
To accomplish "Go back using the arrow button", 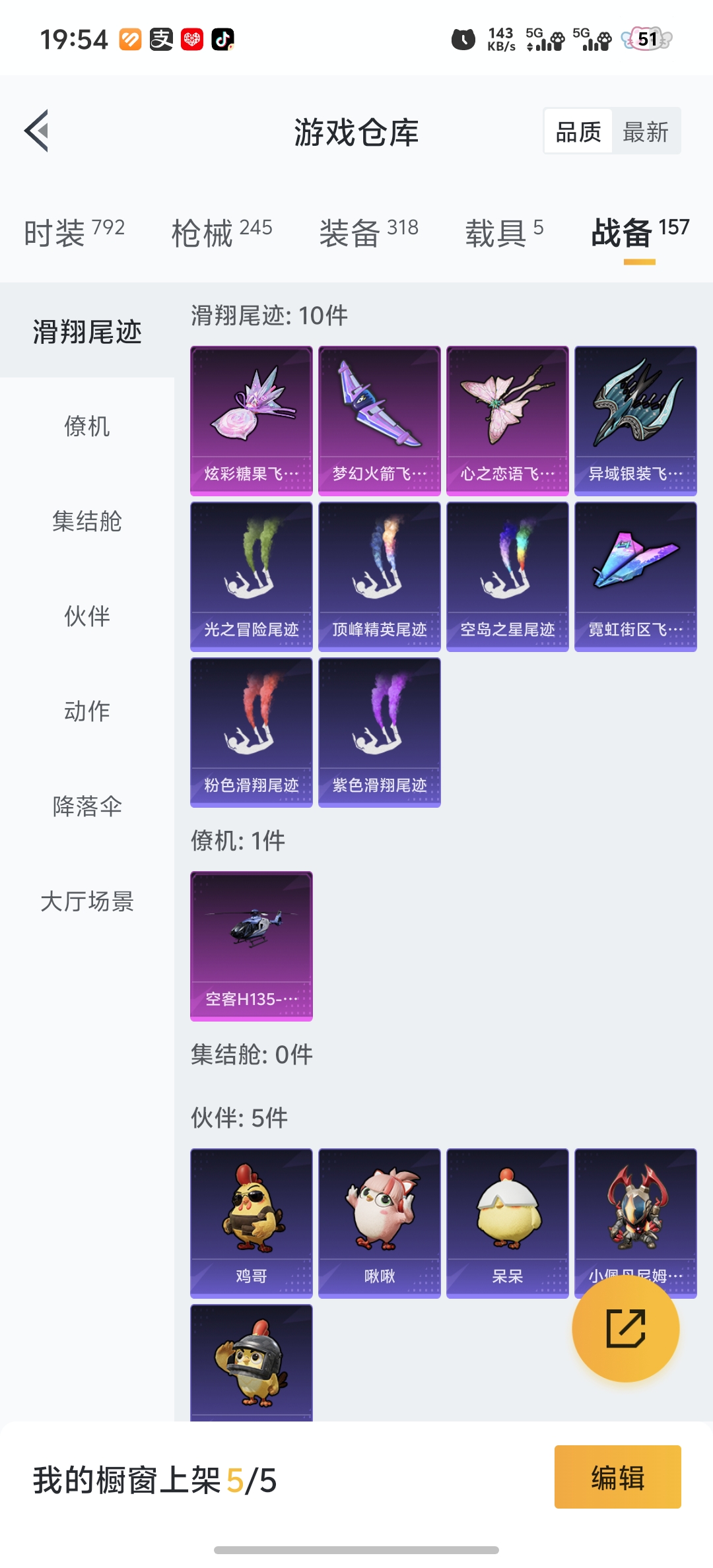I will click(38, 131).
